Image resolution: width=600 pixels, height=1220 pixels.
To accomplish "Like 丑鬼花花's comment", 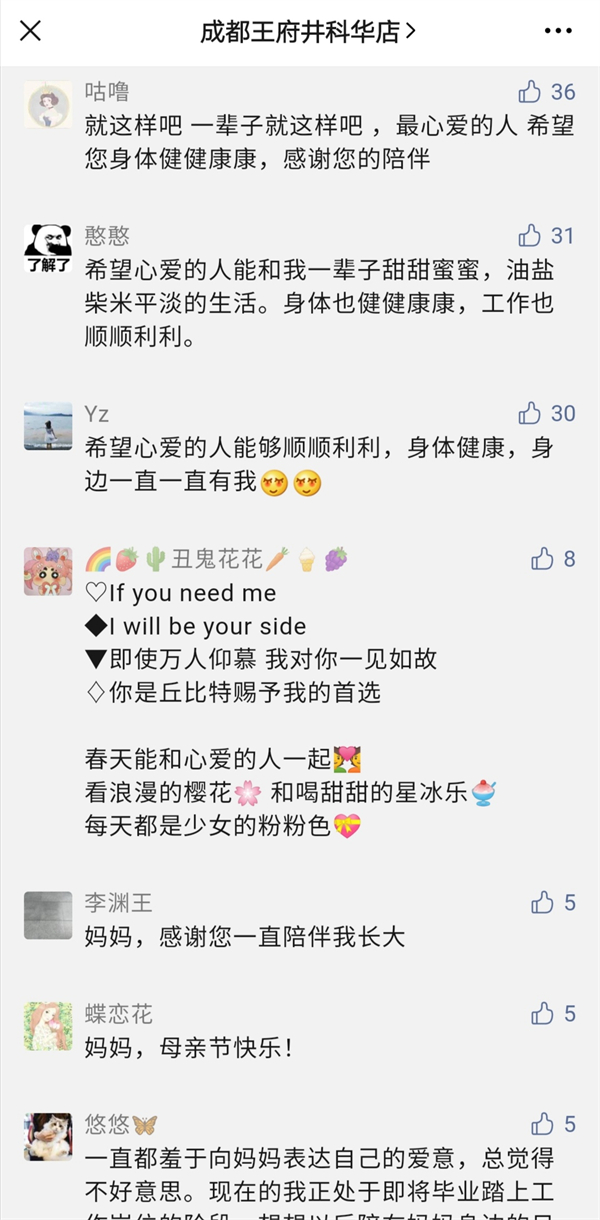I will click(x=542, y=558).
